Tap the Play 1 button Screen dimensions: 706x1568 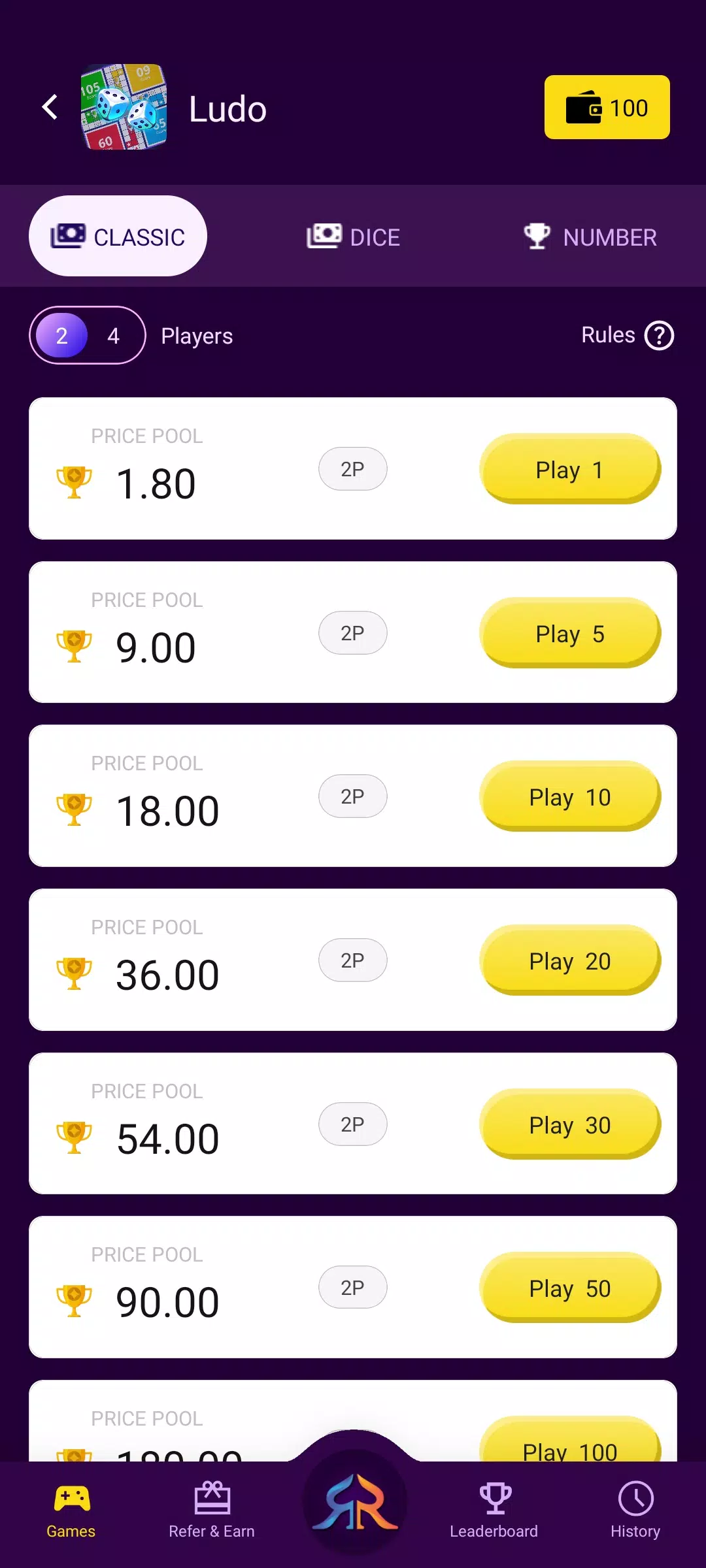[x=569, y=469]
